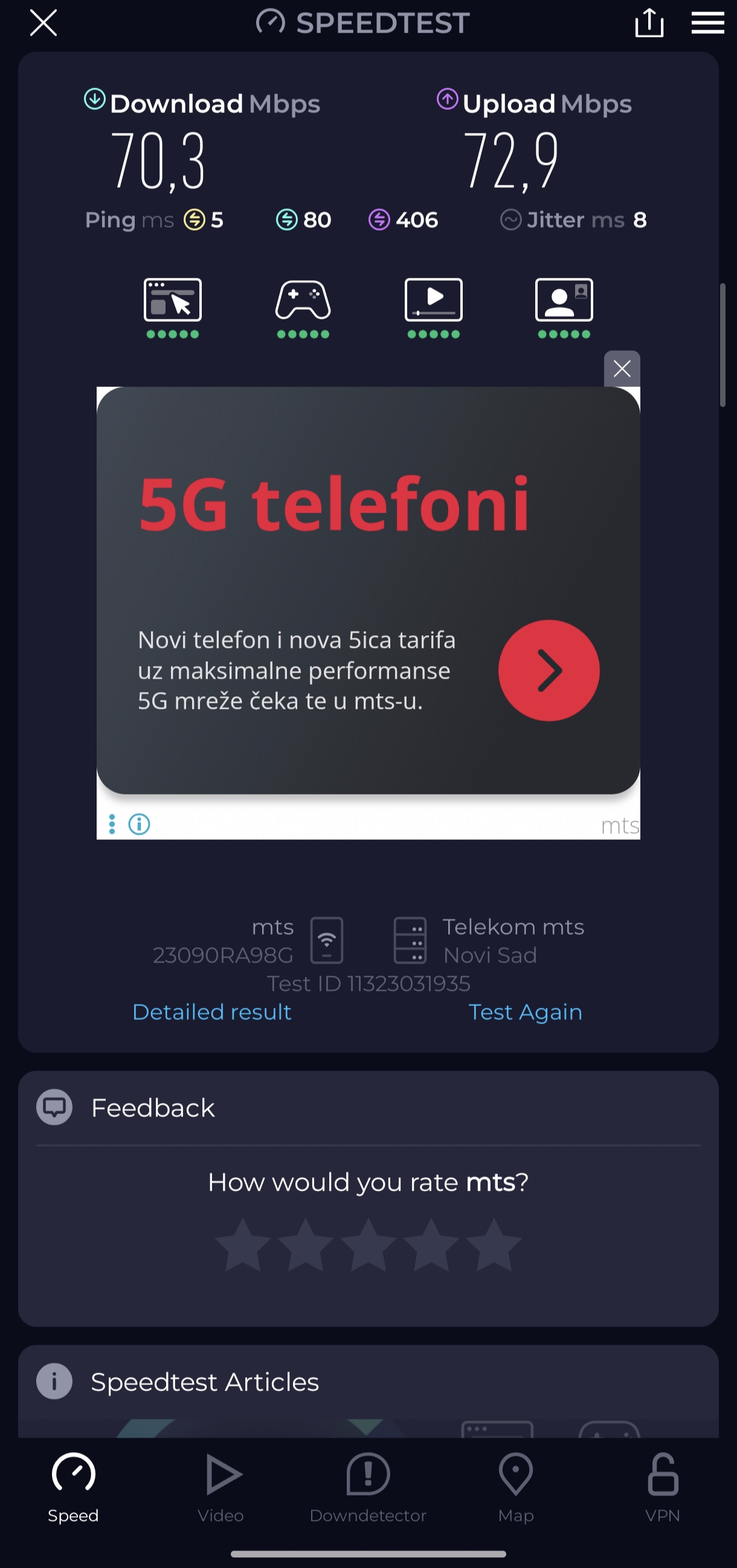Open the ad info icon
Image resolution: width=737 pixels, height=1568 pixels.
(x=140, y=824)
